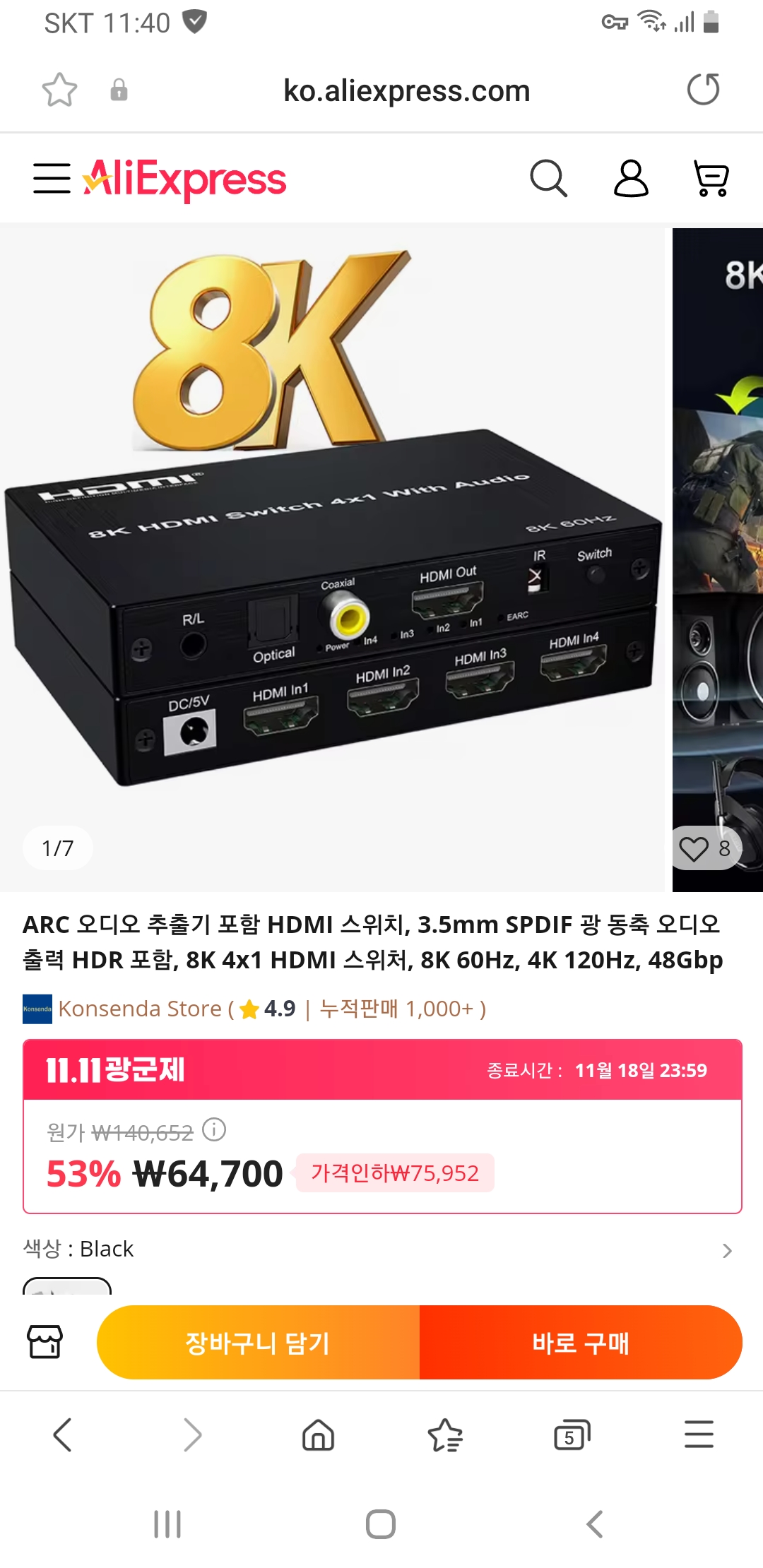Open the account profile icon
This screenshot has width=763, height=1568.
tap(630, 178)
